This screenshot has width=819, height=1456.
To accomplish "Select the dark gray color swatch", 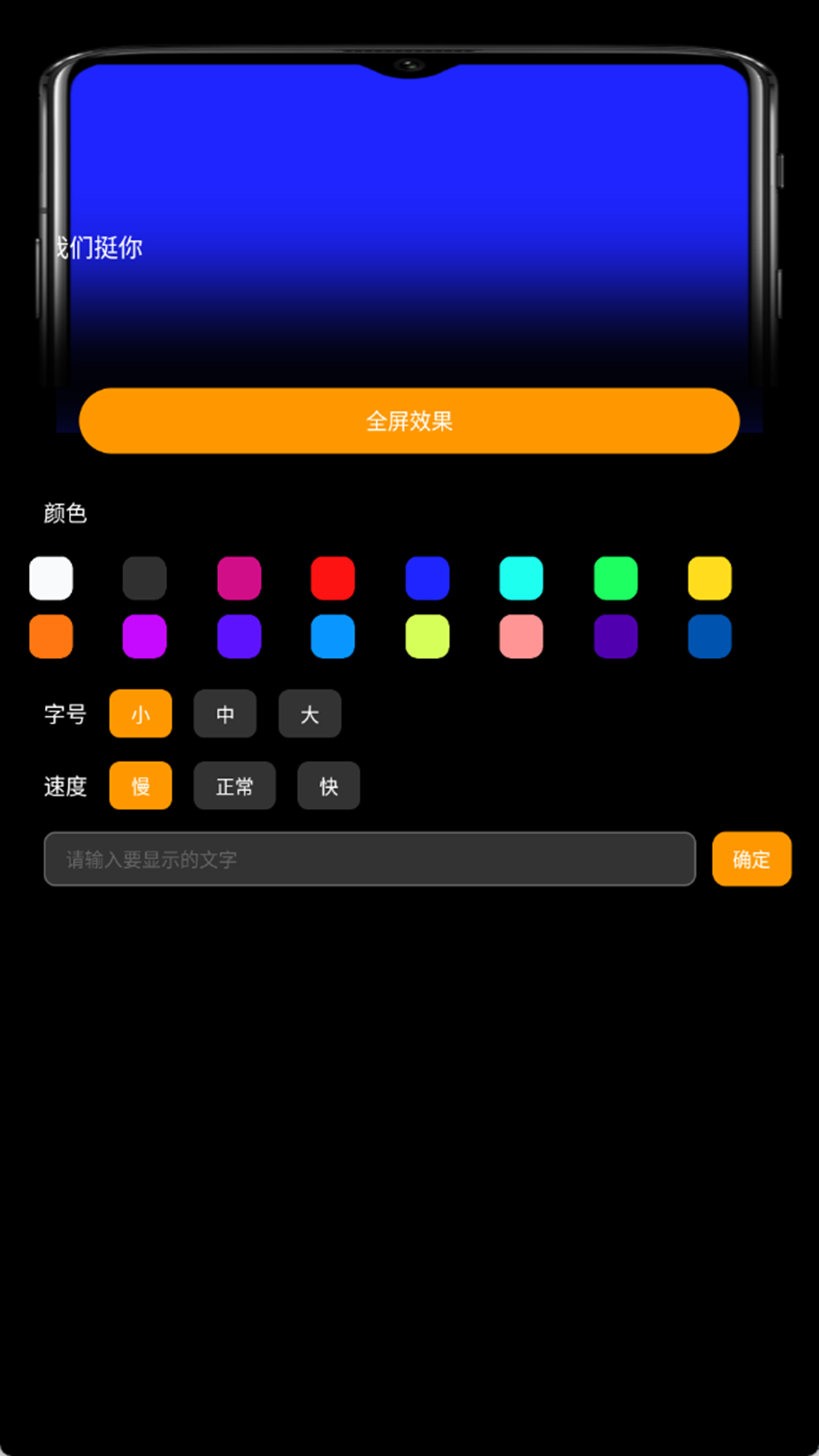I will pyautogui.click(x=146, y=578).
